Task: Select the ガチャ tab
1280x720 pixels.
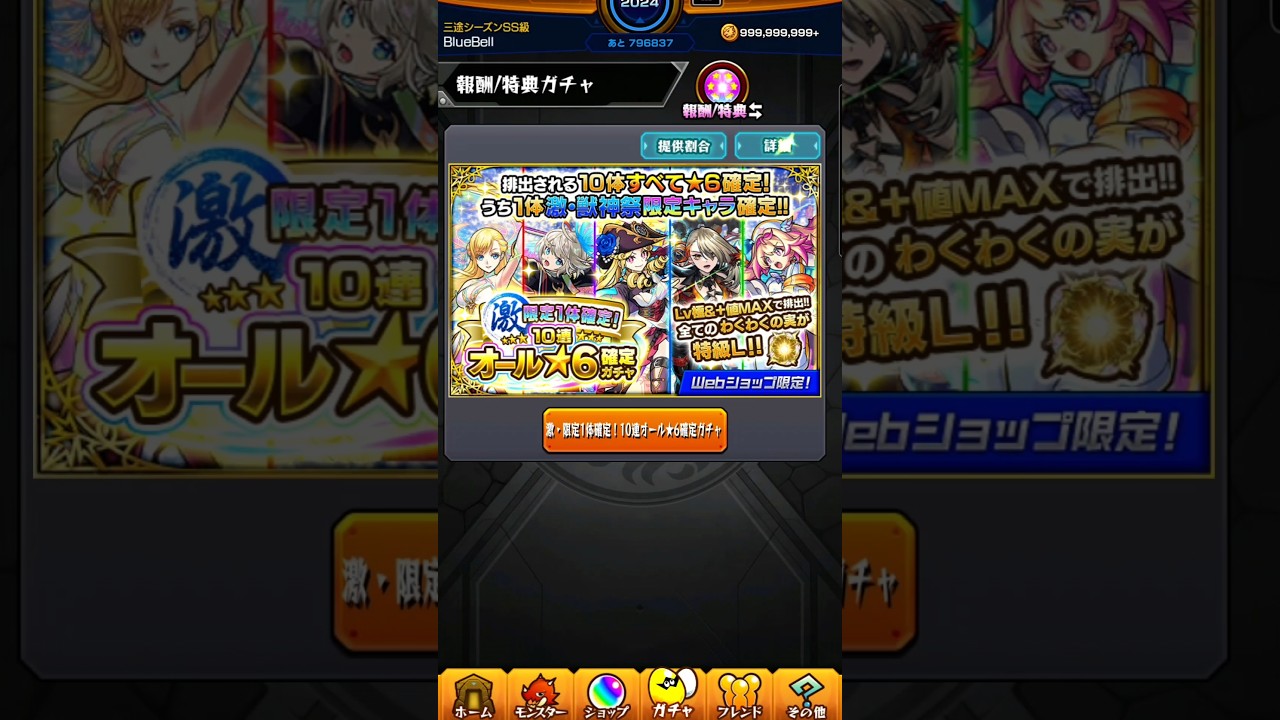Action: (672, 695)
